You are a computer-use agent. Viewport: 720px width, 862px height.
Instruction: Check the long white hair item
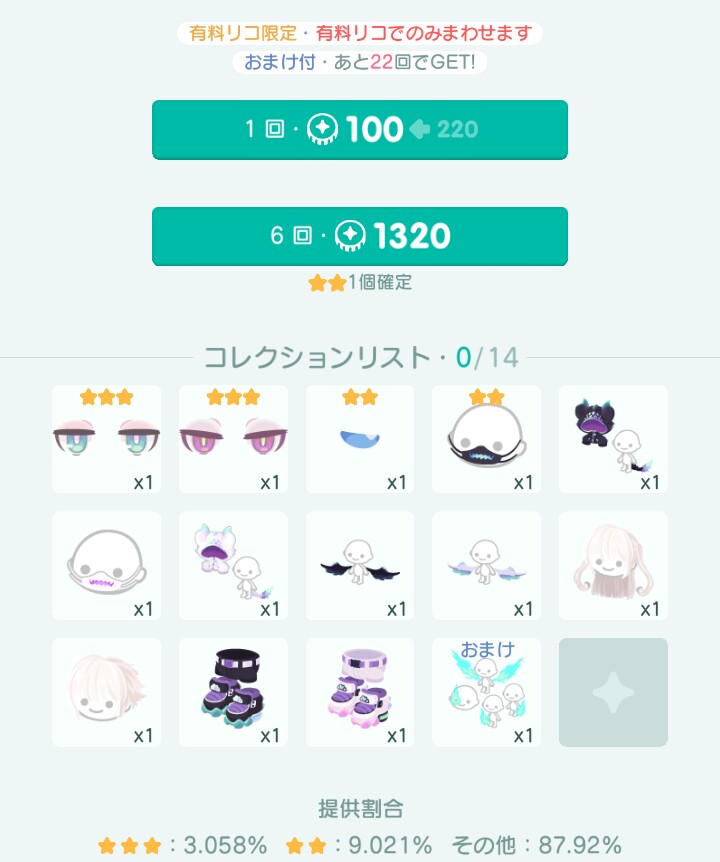[613, 566]
